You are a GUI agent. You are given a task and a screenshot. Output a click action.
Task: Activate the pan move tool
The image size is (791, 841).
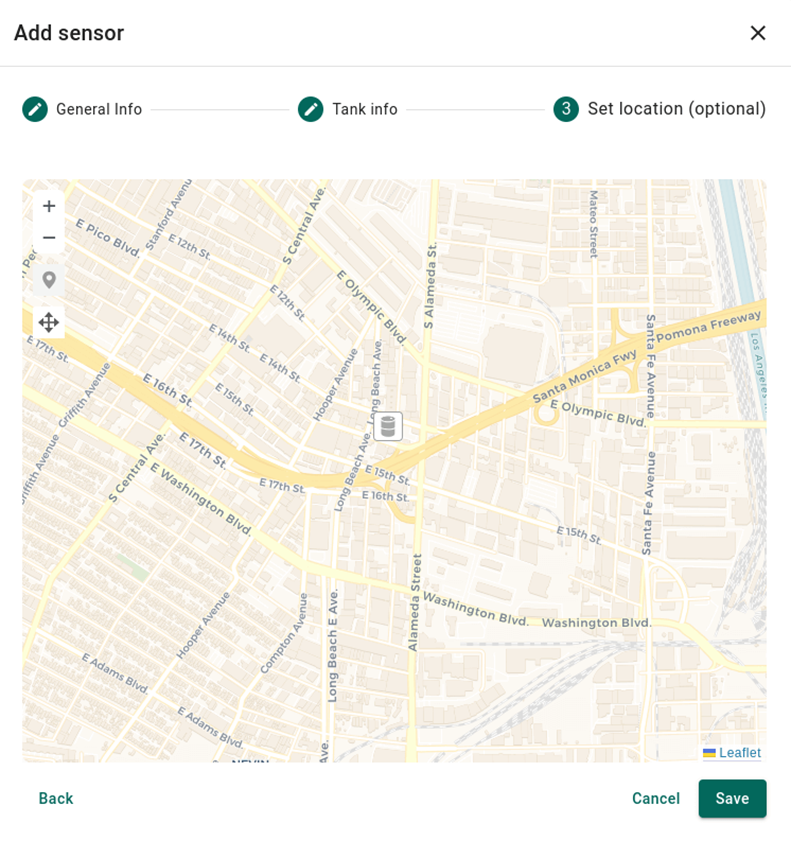48,322
